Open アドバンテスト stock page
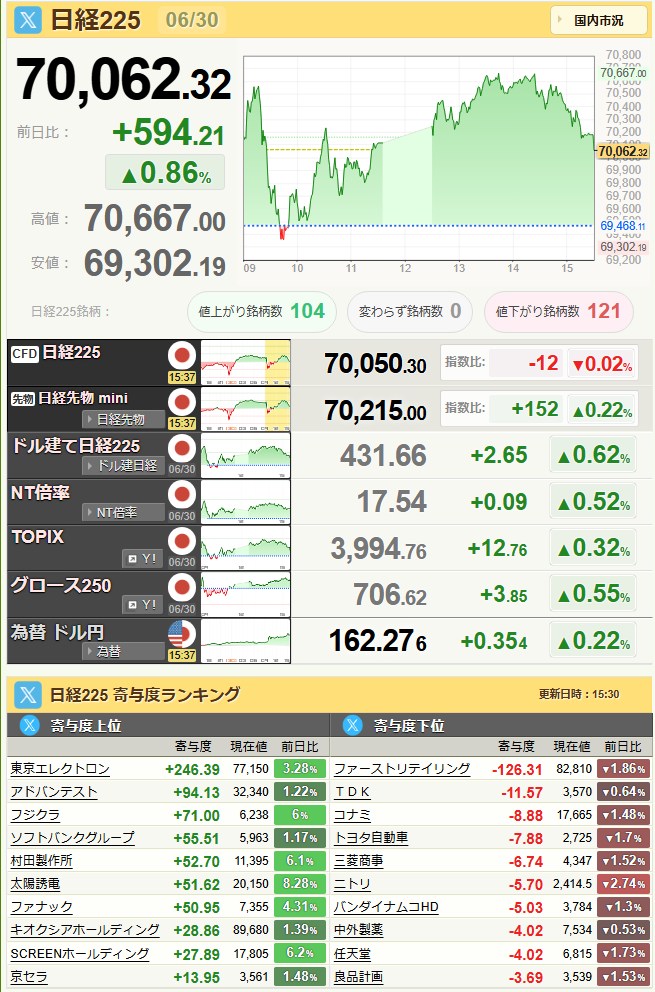Viewport: 655px width, 992px height. (x=54, y=792)
